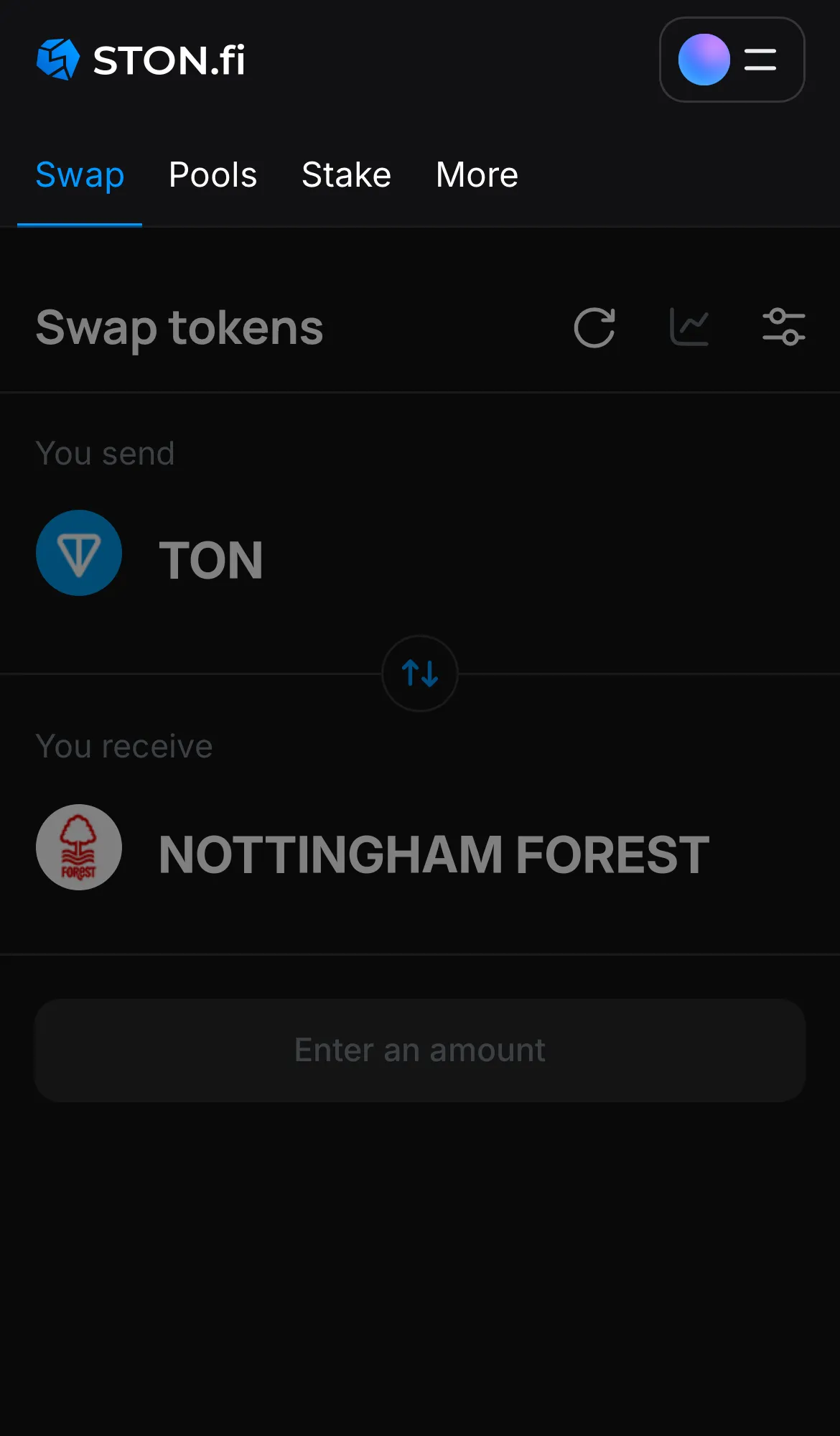Open the NOTTINGHAM FOREST token selector
The image size is (840, 1436).
click(x=431, y=853)
